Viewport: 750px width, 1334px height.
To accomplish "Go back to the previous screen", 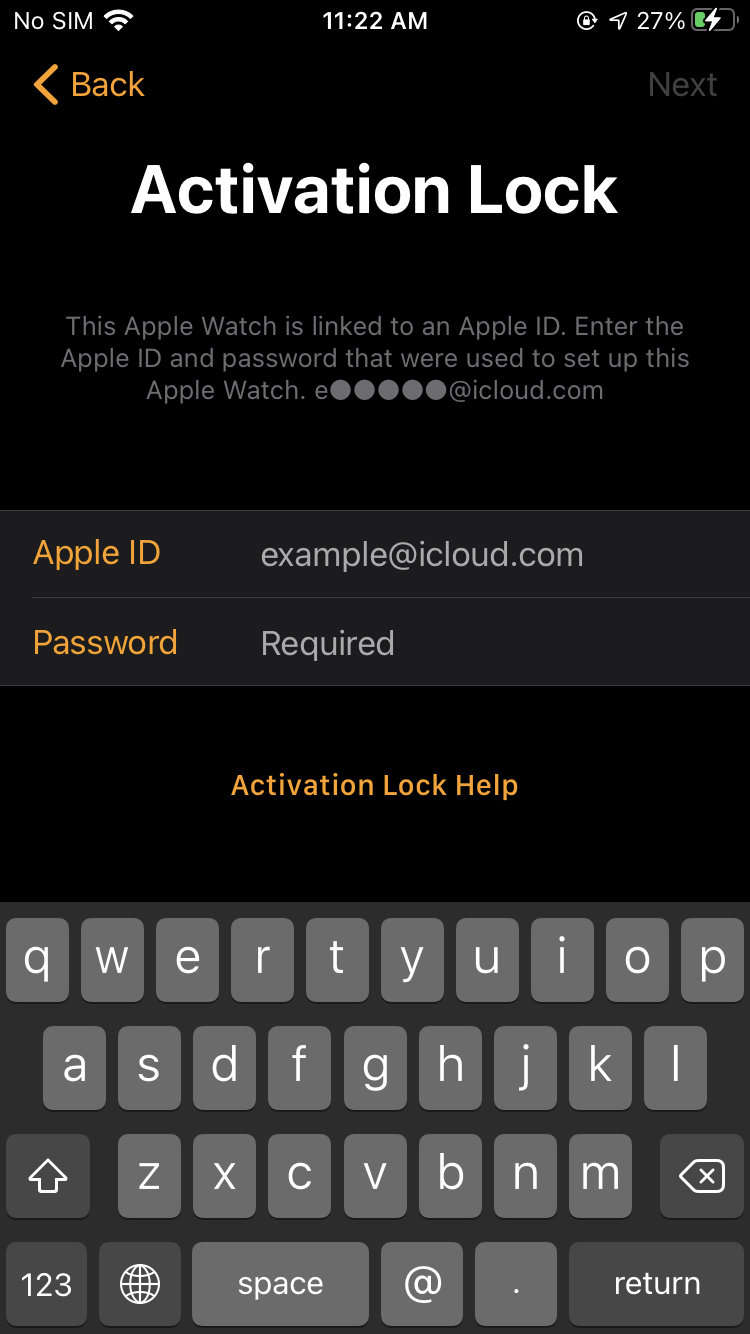I will tap(89, 85).
